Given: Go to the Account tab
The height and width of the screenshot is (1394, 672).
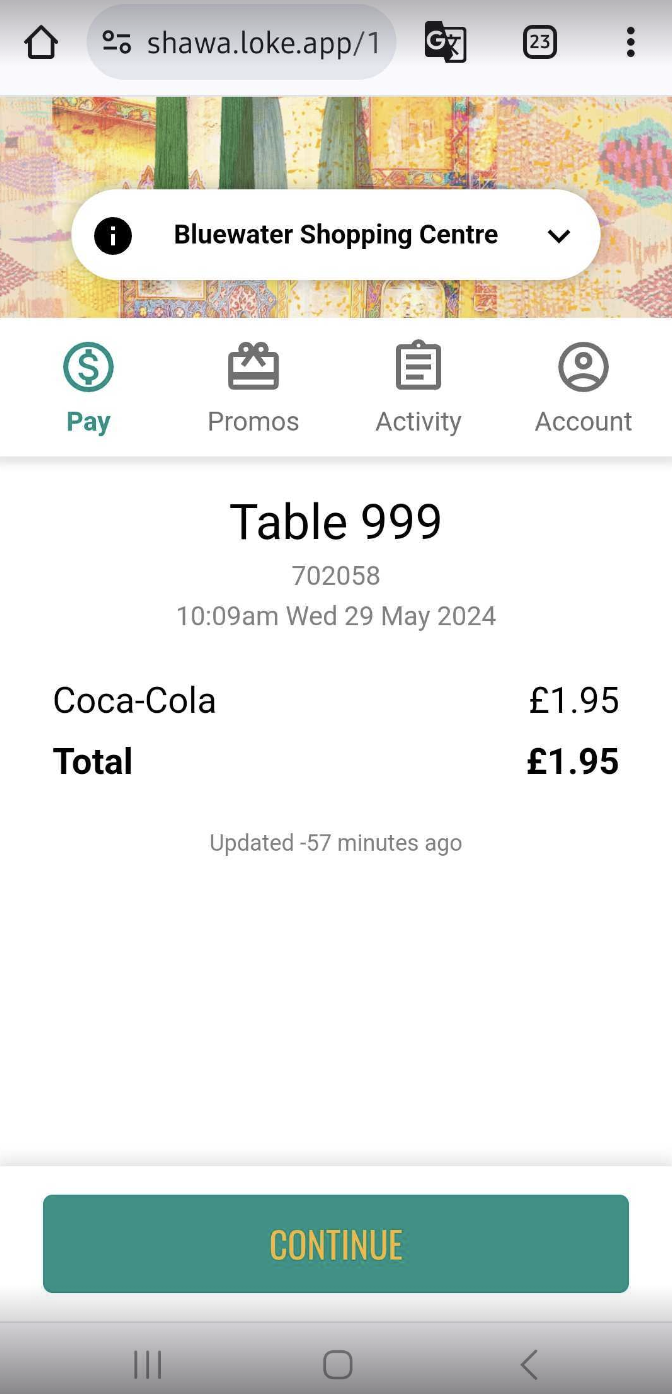Looking at the screenshot, I should tap(583, 389).
